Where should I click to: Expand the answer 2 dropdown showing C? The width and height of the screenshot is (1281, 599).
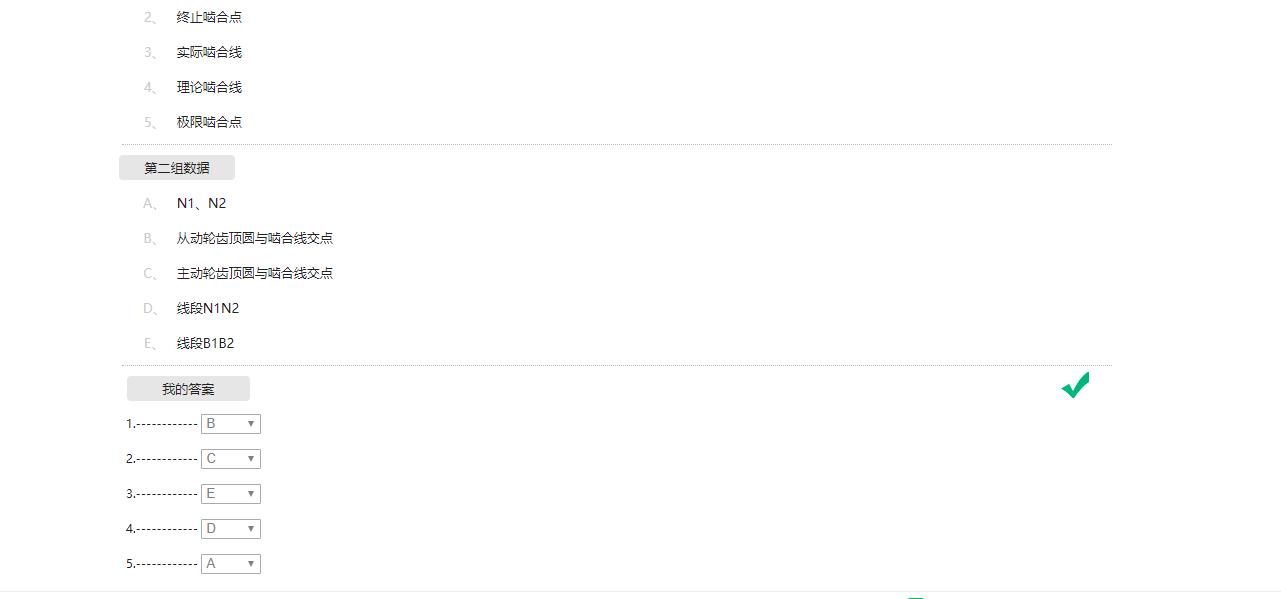click(x=230, y=459)
